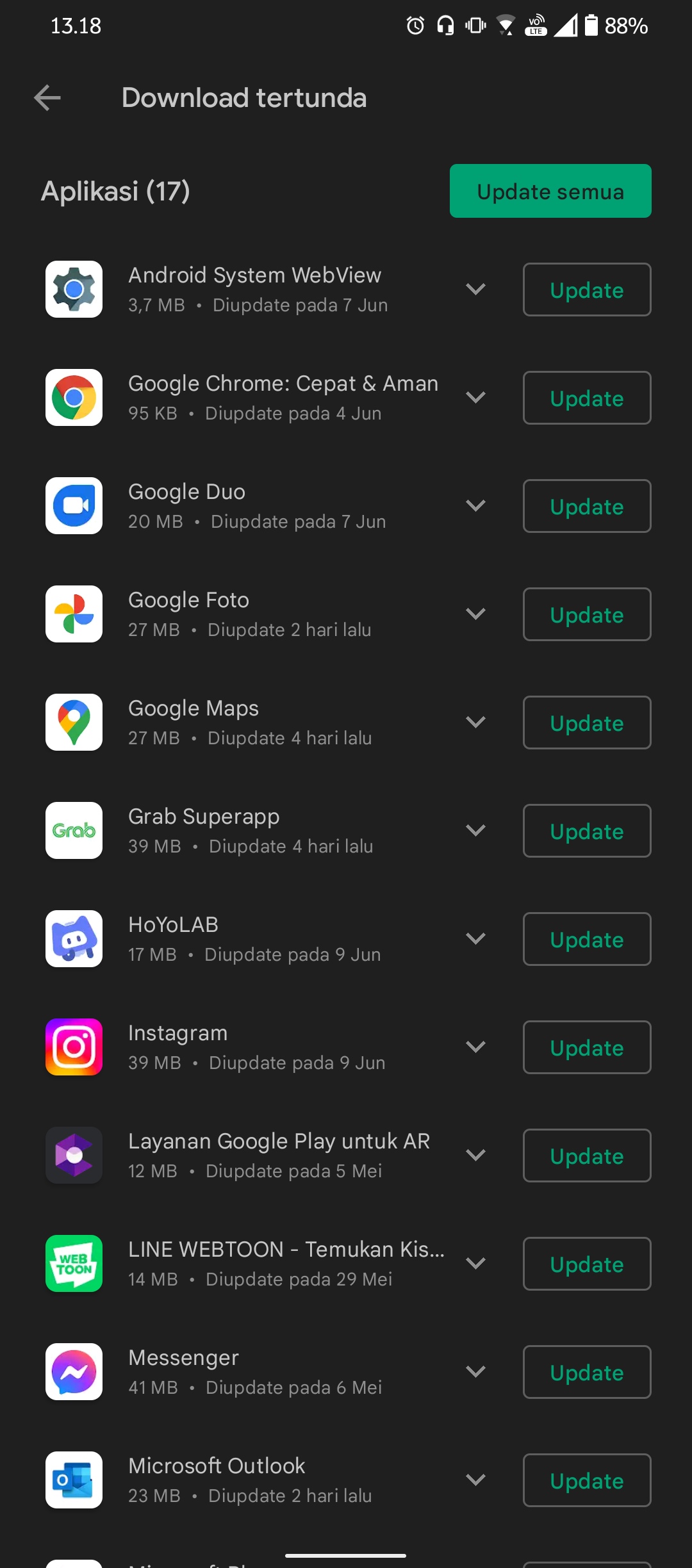Update Microsoft Outlook
692x1568 pixels.
coord(586,1480)
